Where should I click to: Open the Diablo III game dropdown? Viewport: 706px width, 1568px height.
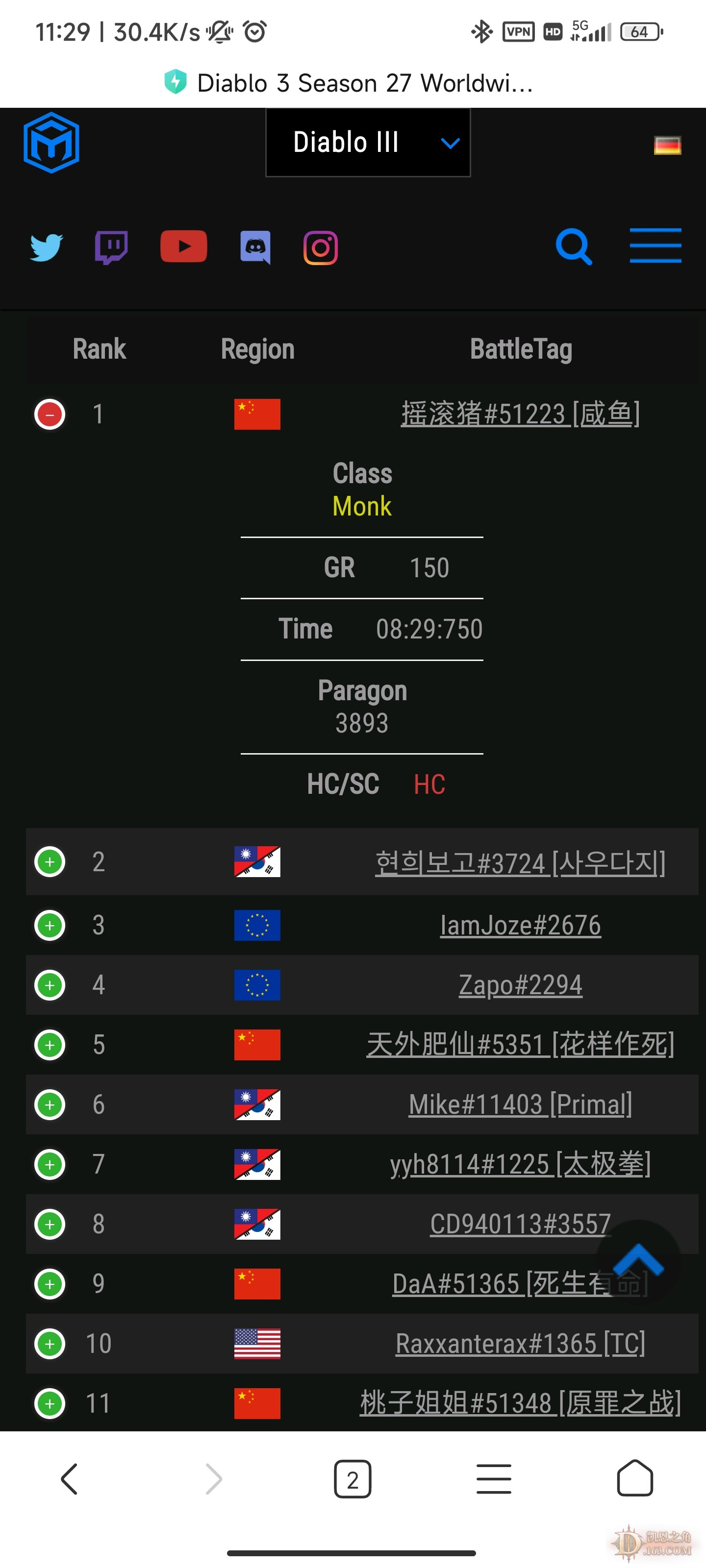[x=367, y=143]
